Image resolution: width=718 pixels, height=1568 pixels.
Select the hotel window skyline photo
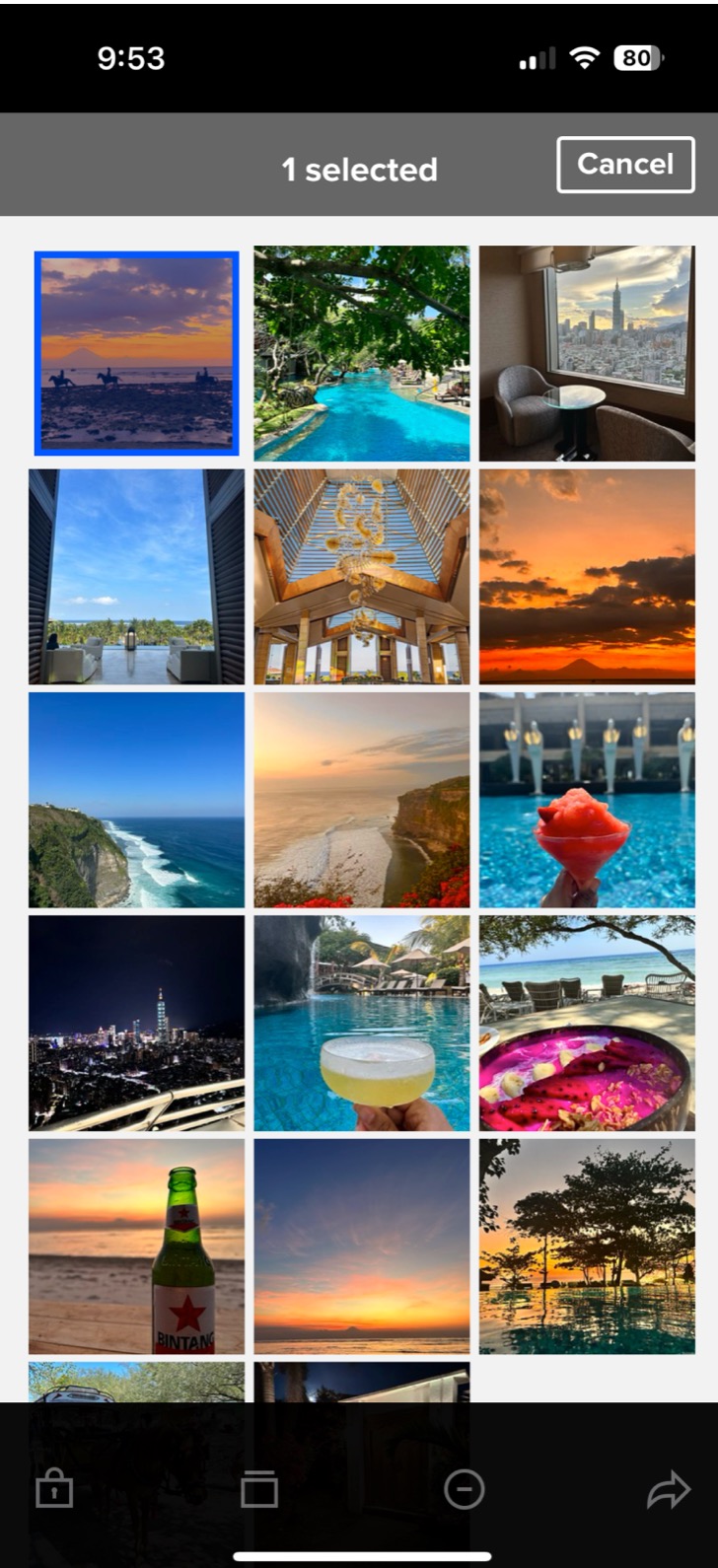pos(587,353)
